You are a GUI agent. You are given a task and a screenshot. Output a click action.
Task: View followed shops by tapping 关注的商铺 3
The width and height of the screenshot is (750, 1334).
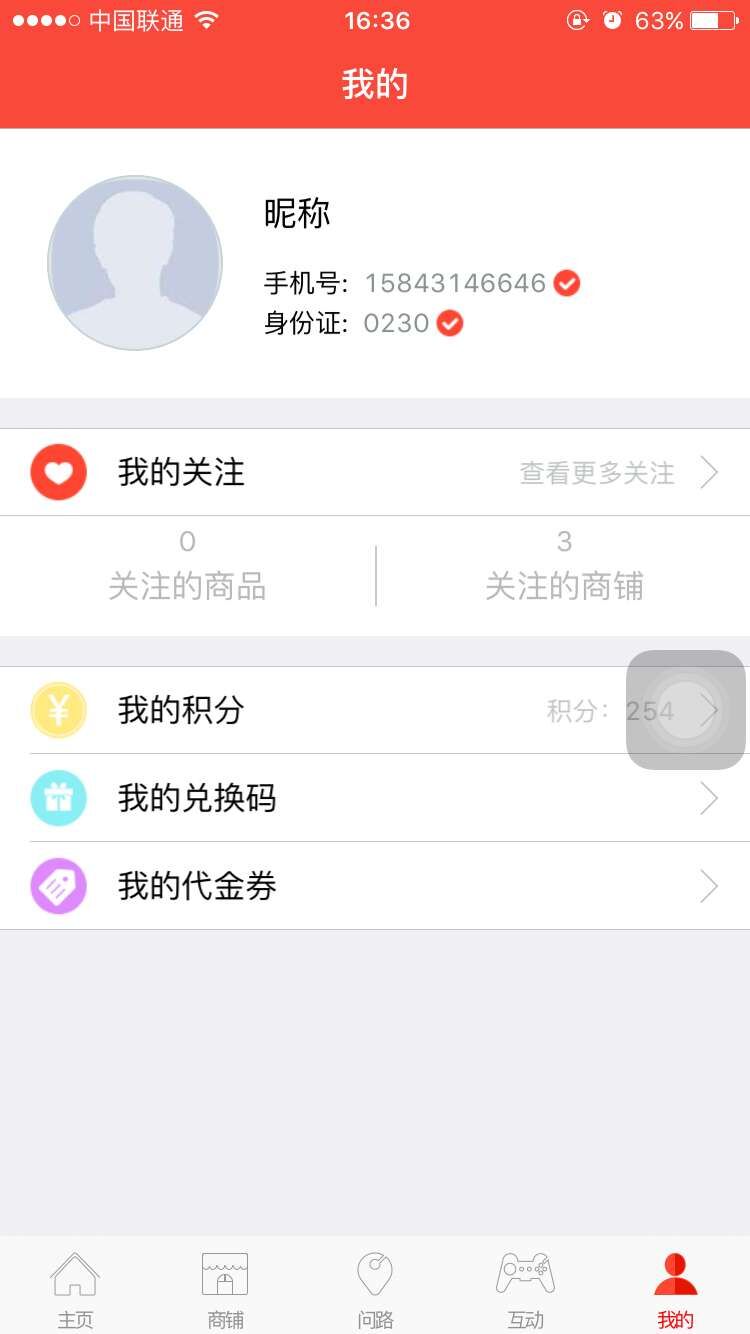pyautogui.click(x=564, y=565)
